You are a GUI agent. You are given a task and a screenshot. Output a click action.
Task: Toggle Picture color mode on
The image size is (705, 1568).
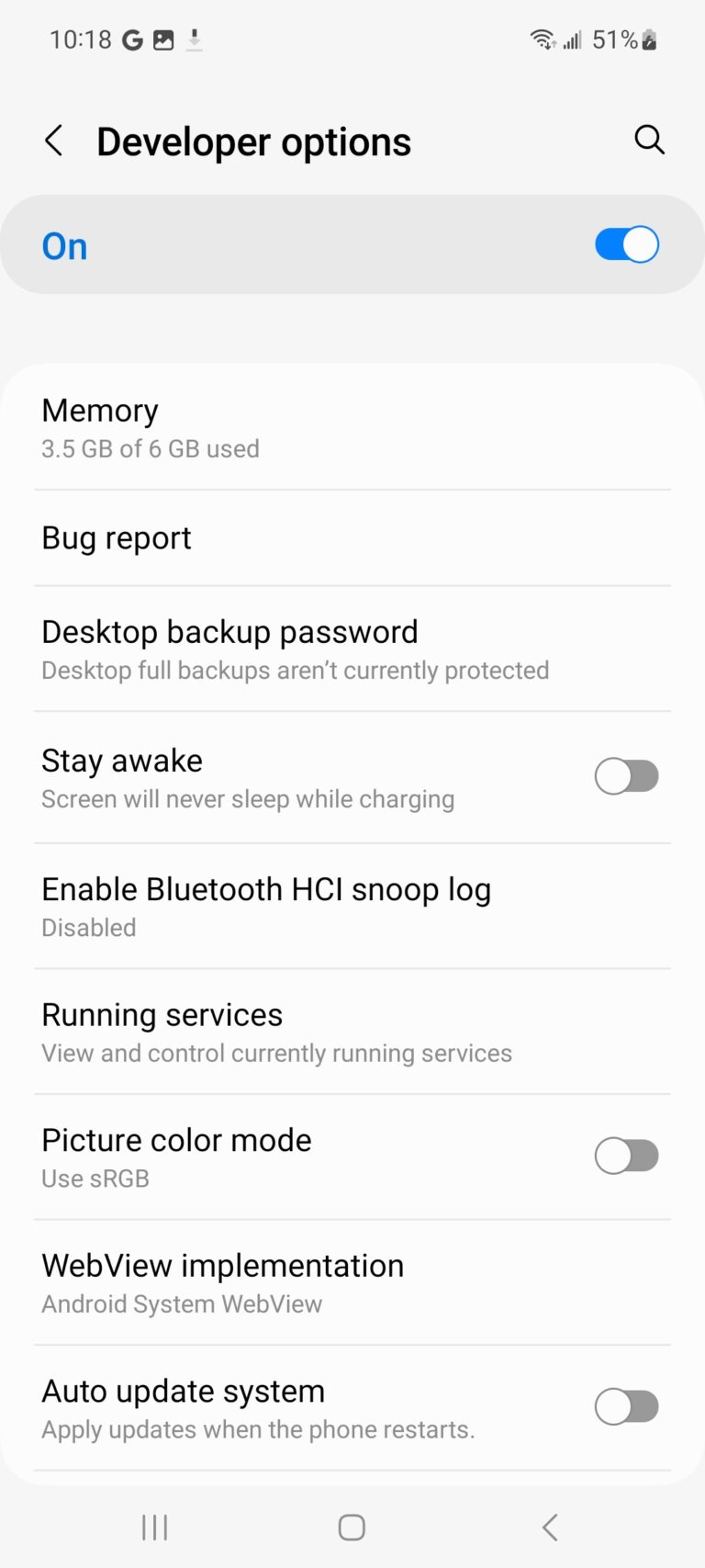pyautogui.click(x=626, y=1156)
